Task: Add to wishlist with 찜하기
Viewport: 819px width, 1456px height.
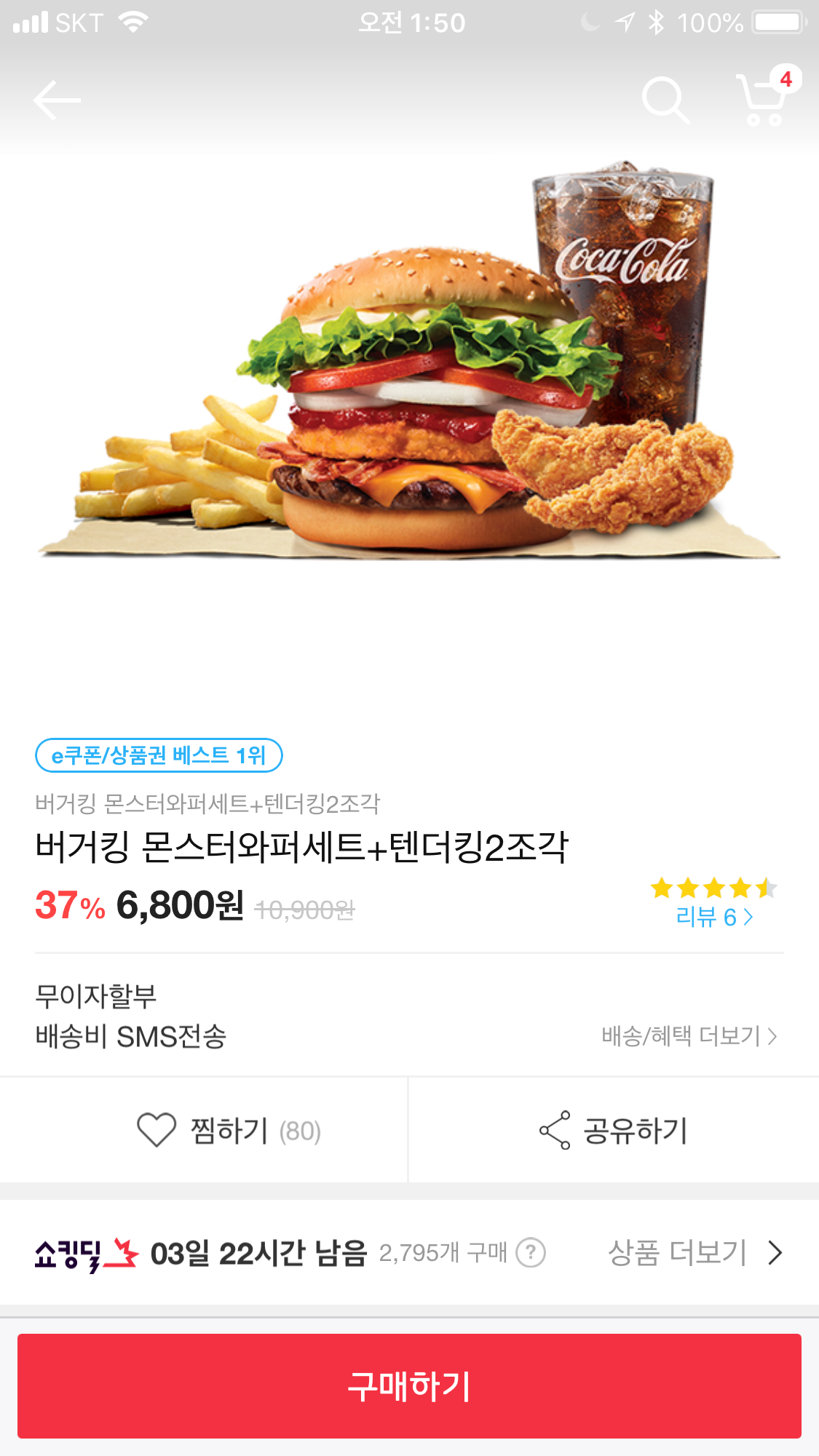Action: coord(229,1131)
